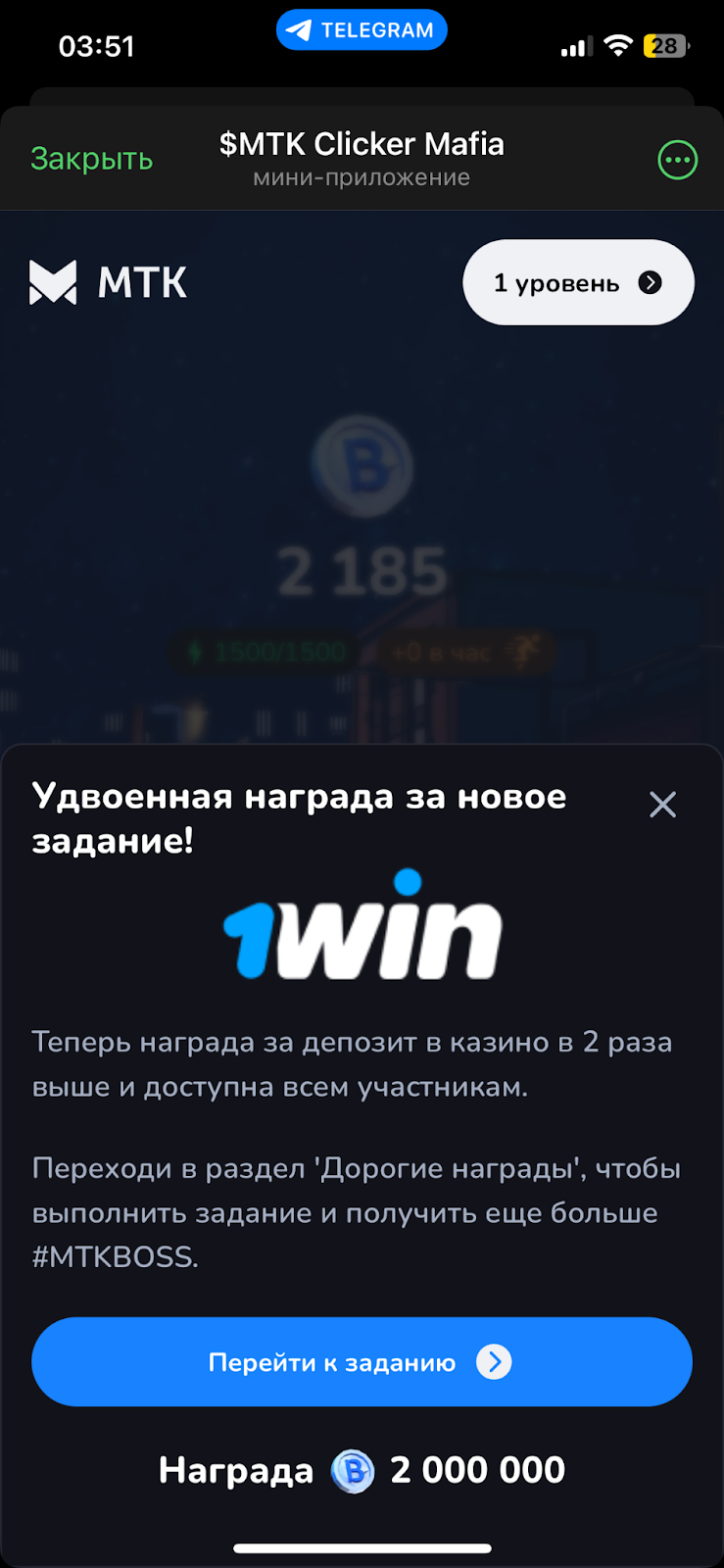This screenshot has height=1568, width=724.
Task: Open the three-dot options menu
Action: [677, 160]
